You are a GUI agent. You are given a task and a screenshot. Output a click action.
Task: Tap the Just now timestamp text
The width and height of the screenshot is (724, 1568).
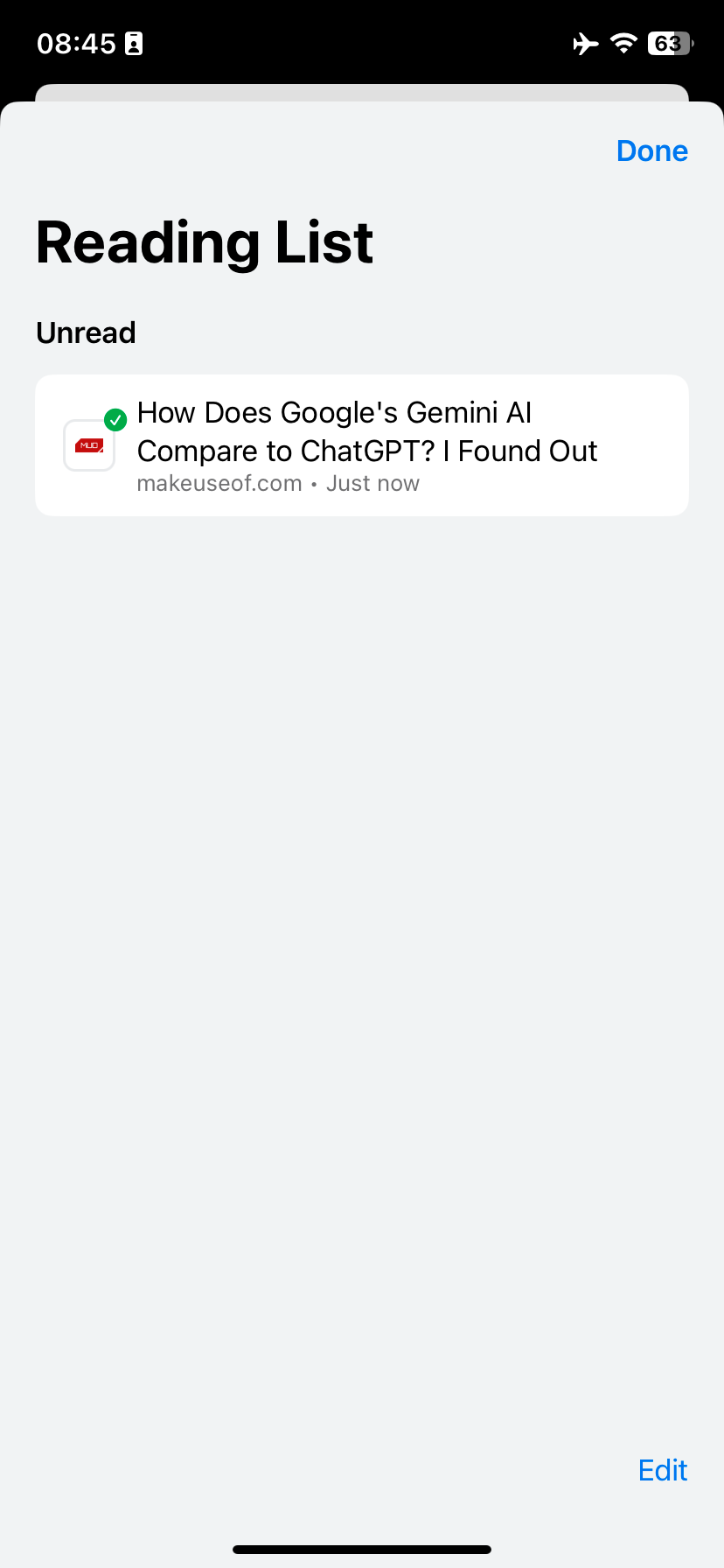[372, 482]
